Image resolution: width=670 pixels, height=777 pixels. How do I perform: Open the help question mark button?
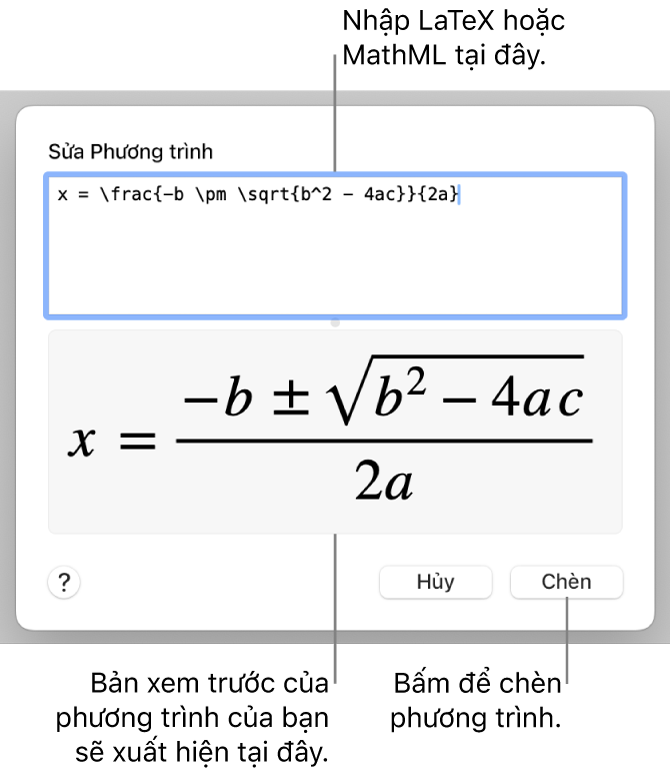pos(65,582)
